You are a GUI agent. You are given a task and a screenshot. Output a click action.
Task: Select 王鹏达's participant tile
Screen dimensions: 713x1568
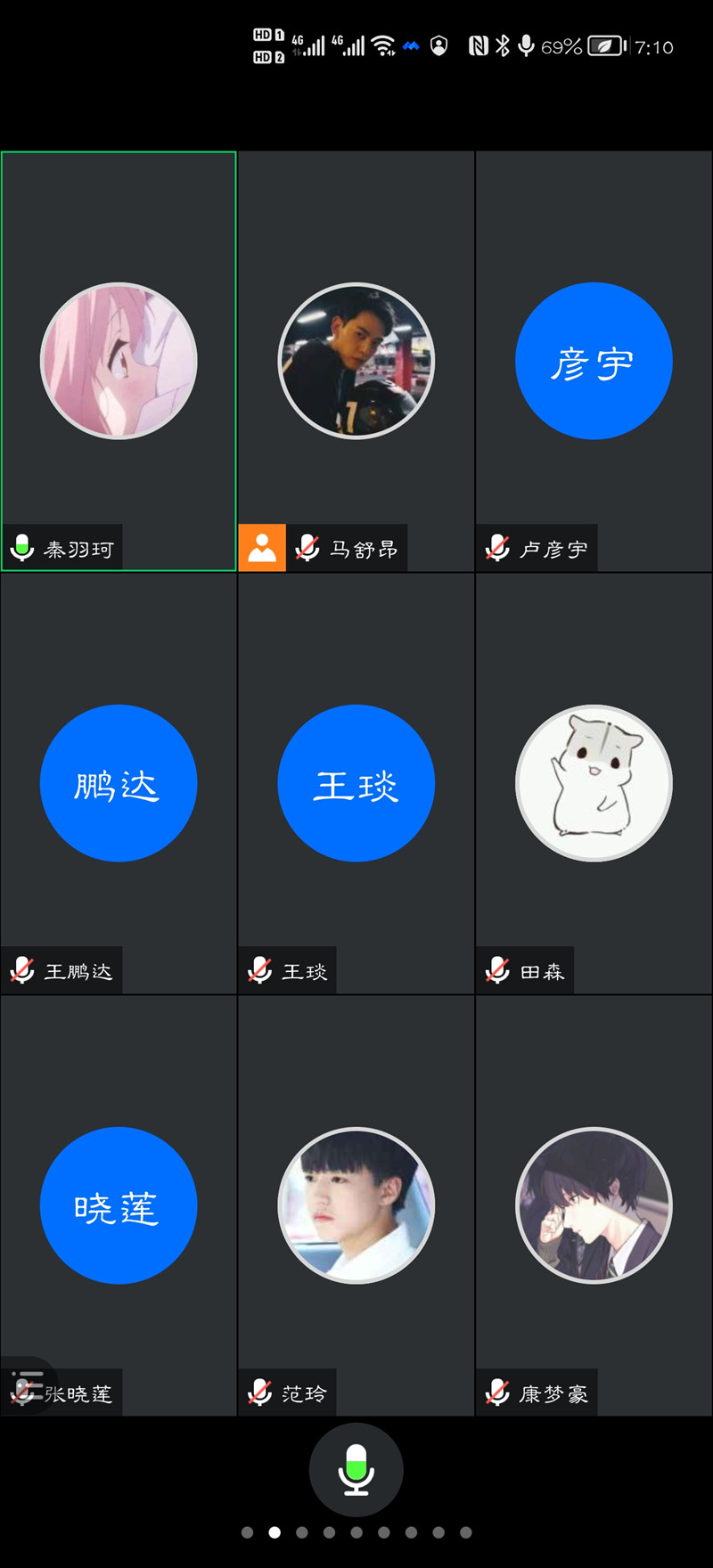pos(119,783)
